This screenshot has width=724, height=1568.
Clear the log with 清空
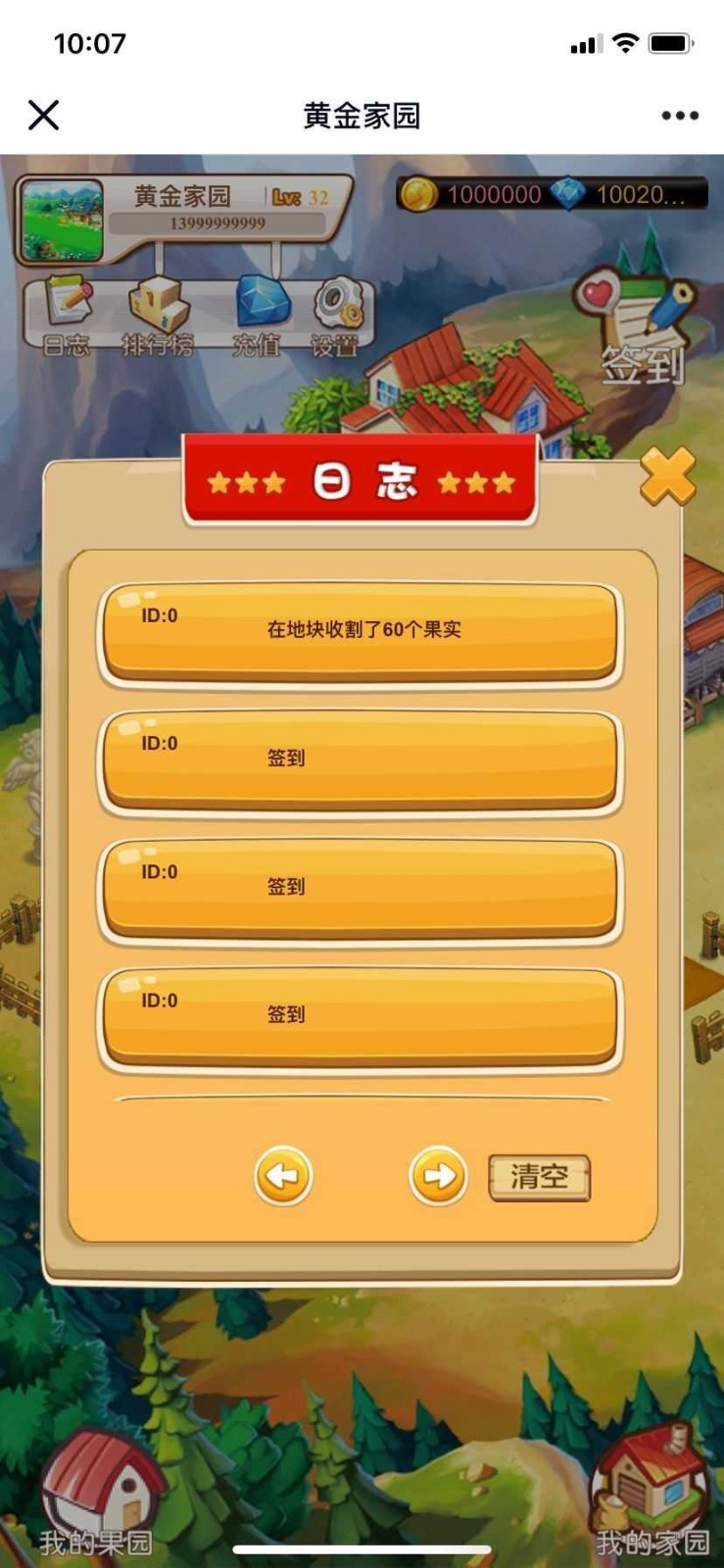[x=540, y=1177]
